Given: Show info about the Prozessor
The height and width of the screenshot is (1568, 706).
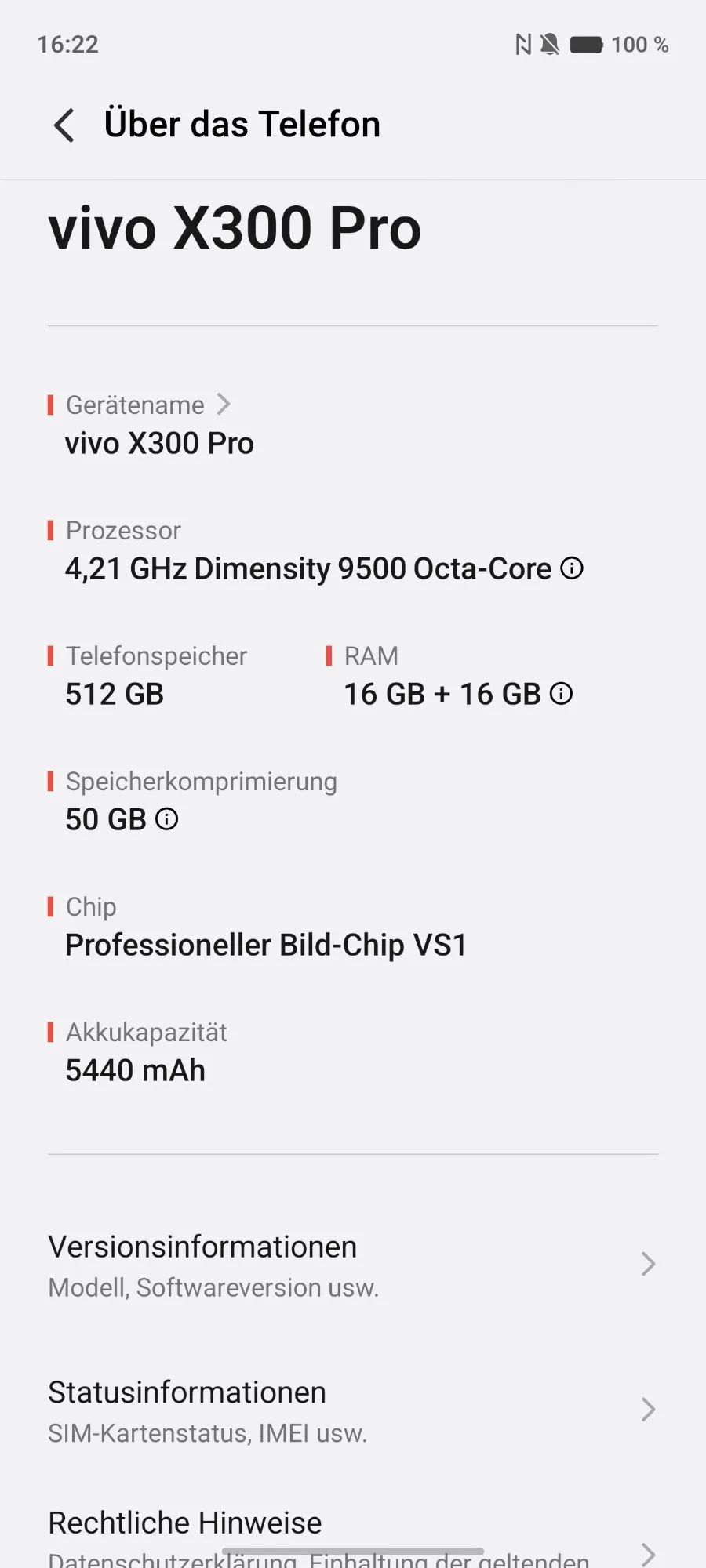Looking at the screenshot, I should tap(572, 568).
